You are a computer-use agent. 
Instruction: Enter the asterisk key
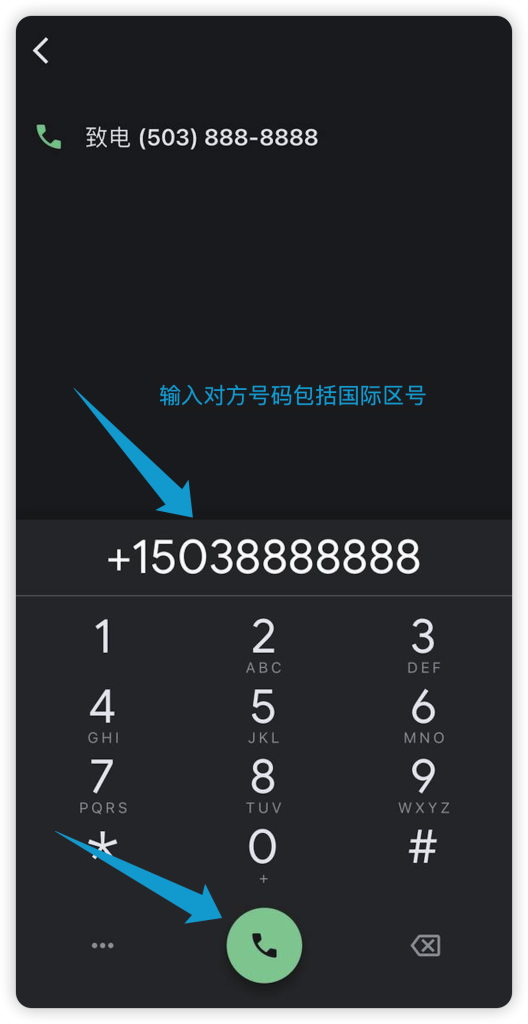(103, 847)
